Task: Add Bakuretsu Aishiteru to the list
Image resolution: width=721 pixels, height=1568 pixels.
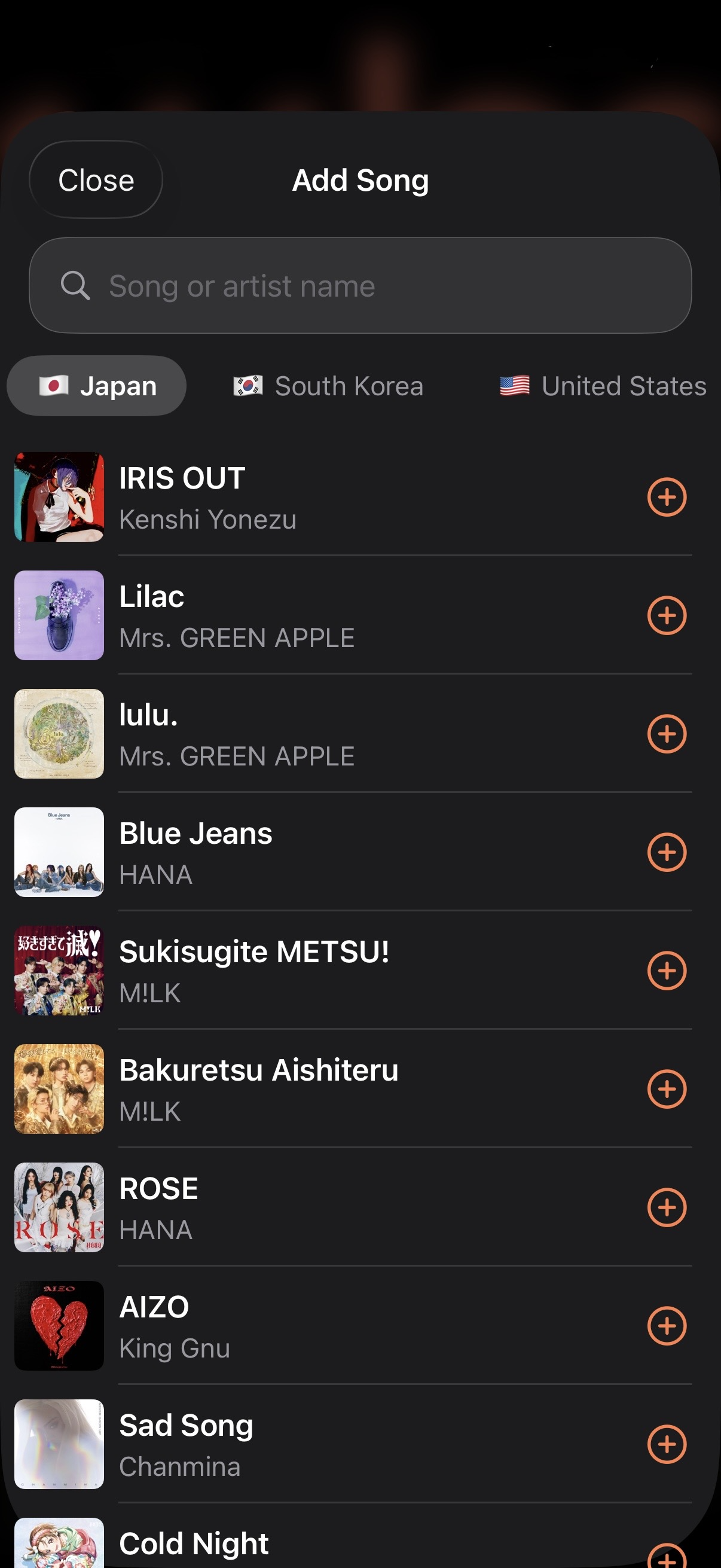Action: [666, 1090]
